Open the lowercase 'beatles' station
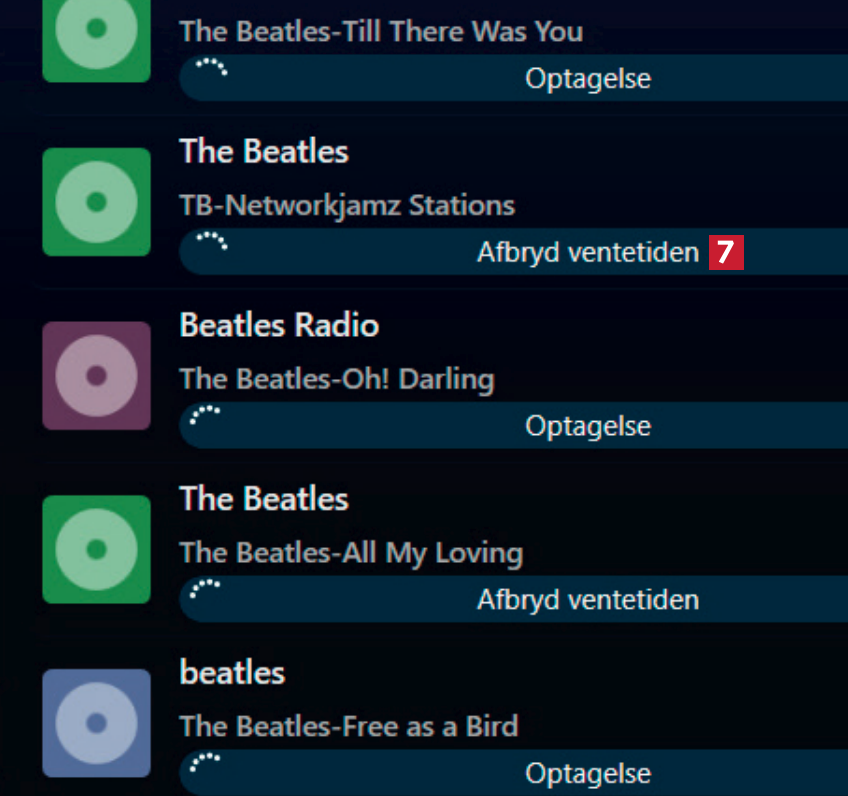Screen dimensions: 848x796 pyautogui.click(x=232, y=672)
